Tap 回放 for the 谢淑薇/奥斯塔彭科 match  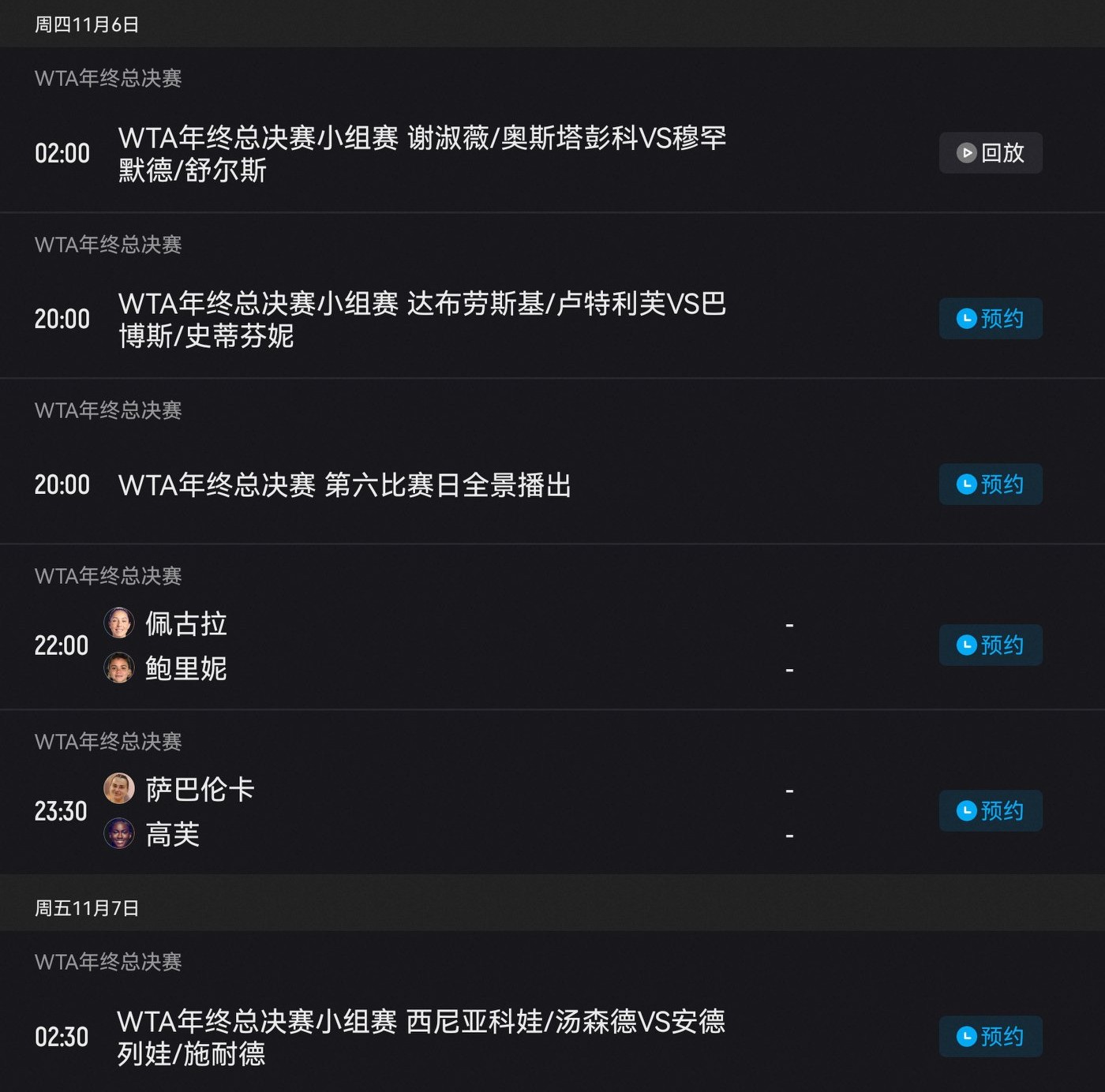(x=991, y=153)
